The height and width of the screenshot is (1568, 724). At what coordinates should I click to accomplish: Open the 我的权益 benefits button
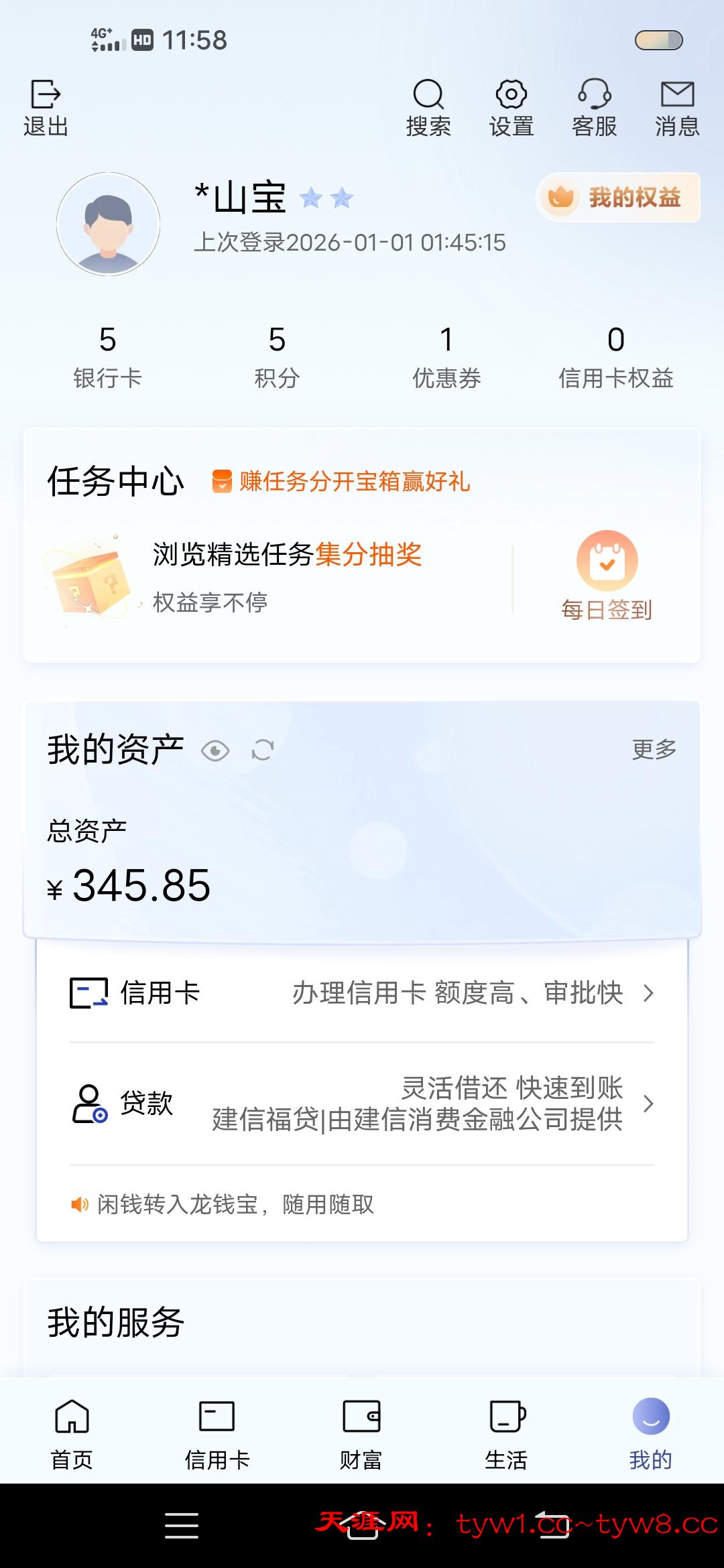coord(618,198)
